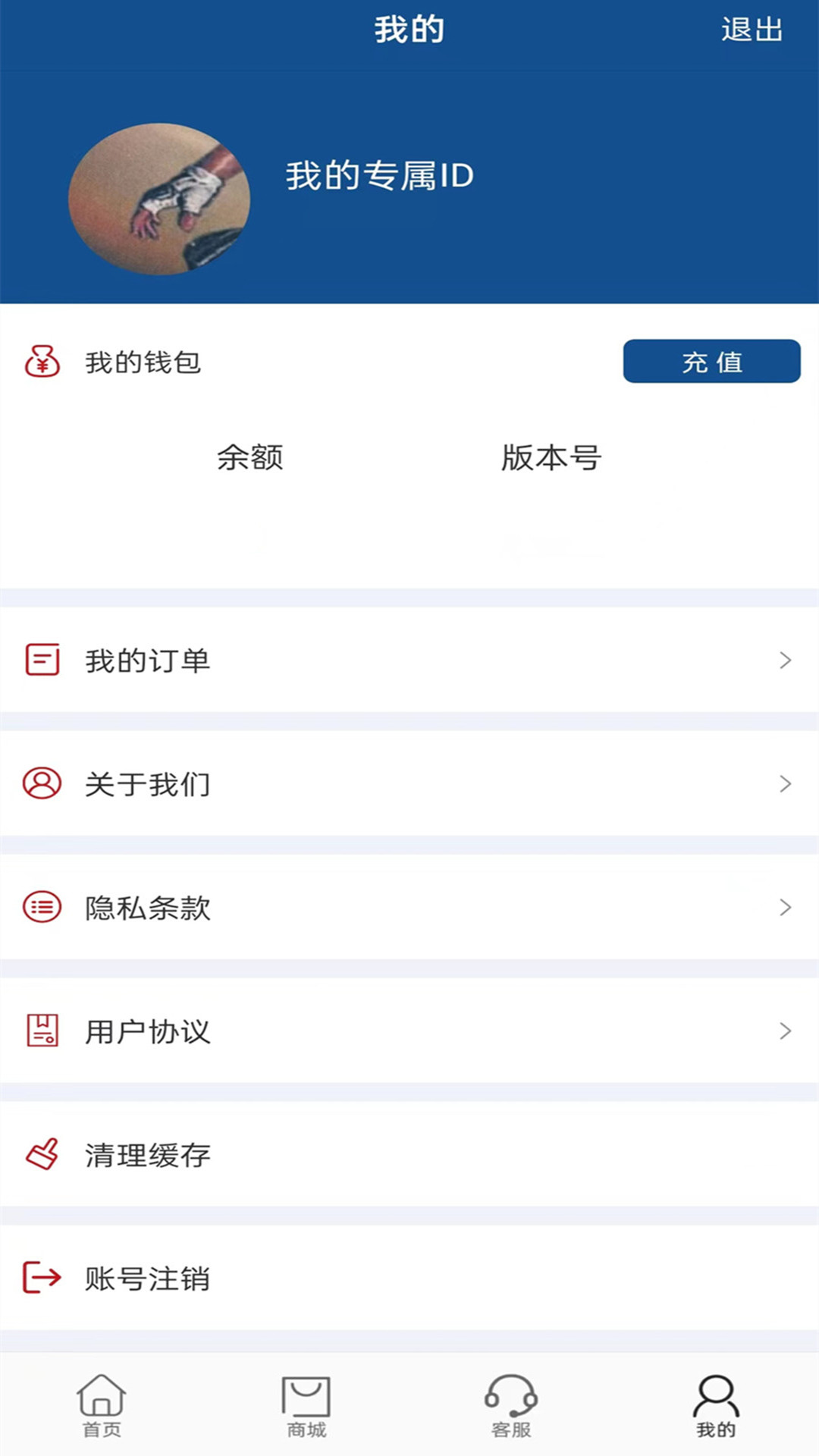Select the 我的 profile tab
Screen dimensions: 819x1456
(716, 1405)
